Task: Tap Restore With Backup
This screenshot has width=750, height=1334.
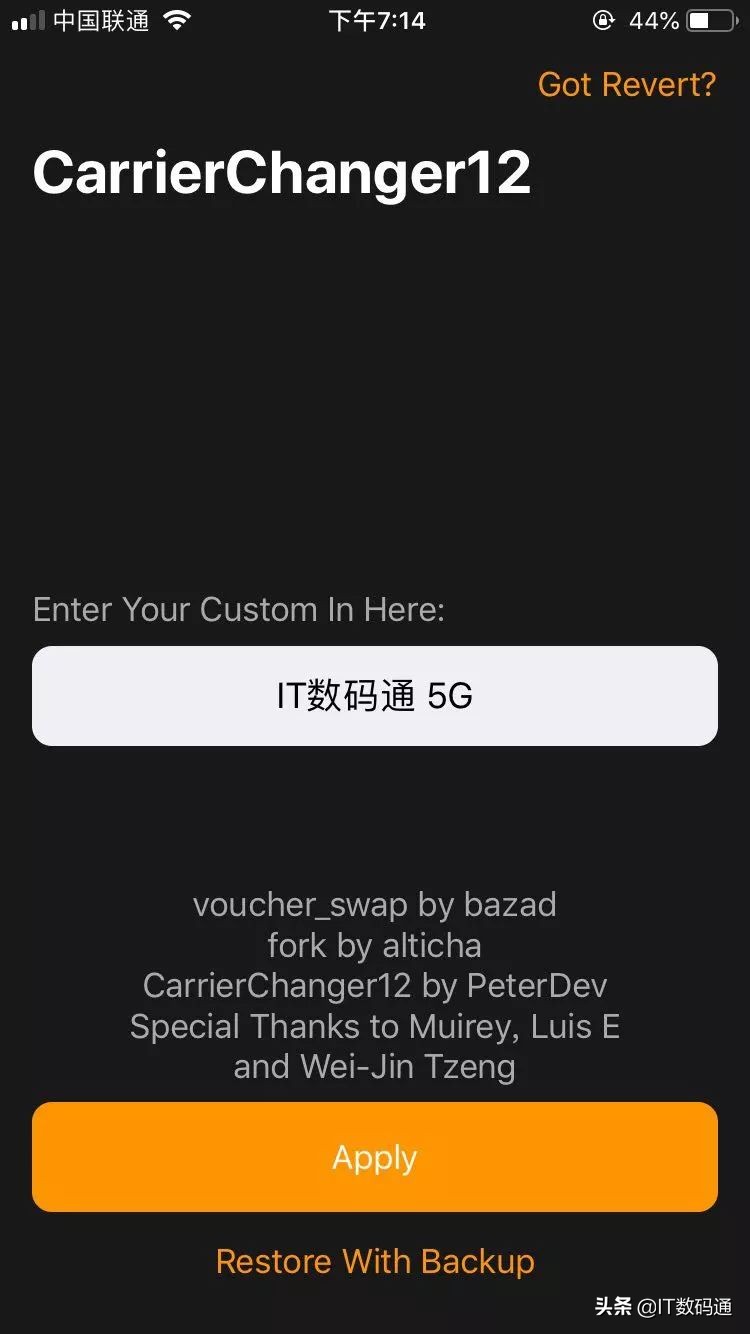Action: tap(374, 1262)
